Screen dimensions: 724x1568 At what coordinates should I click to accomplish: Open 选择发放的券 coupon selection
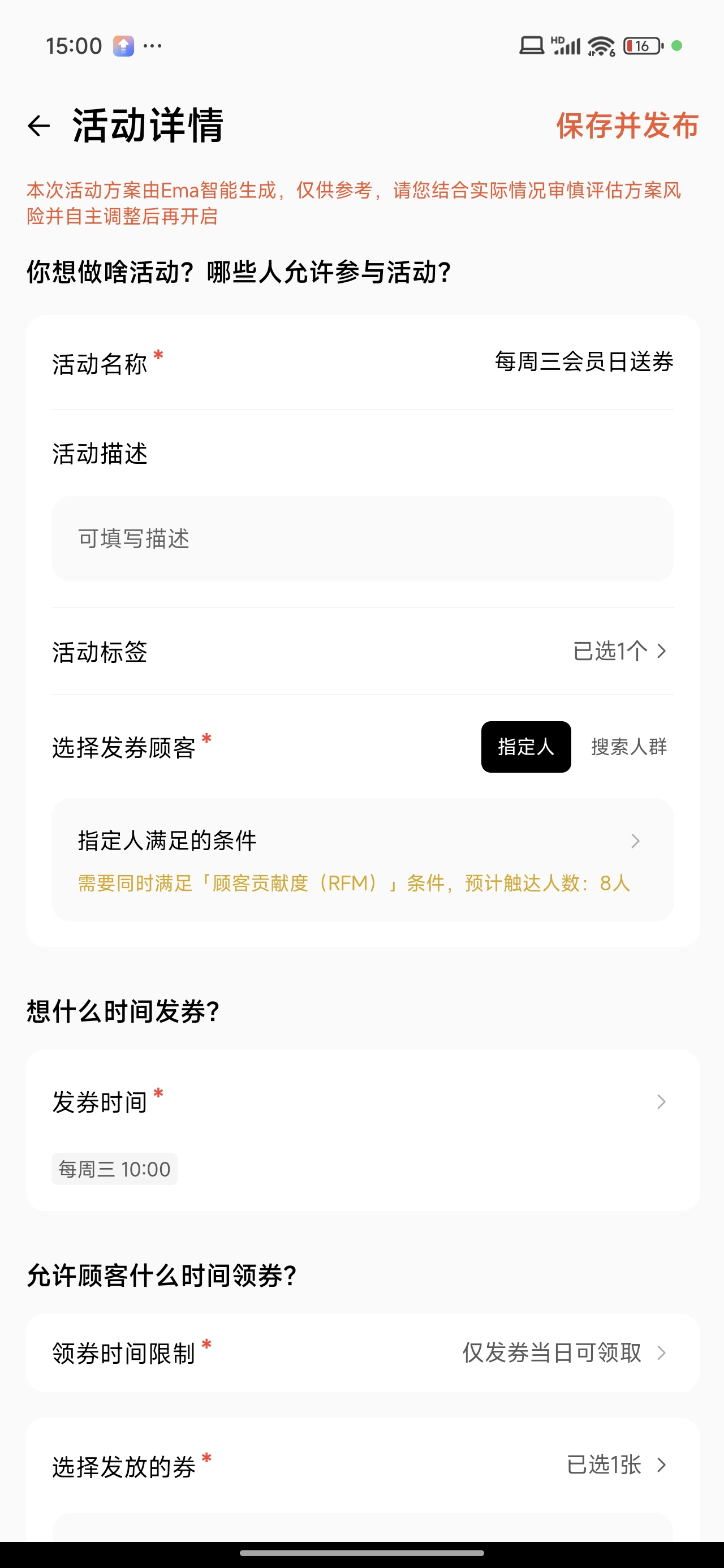click(615, 1465)
